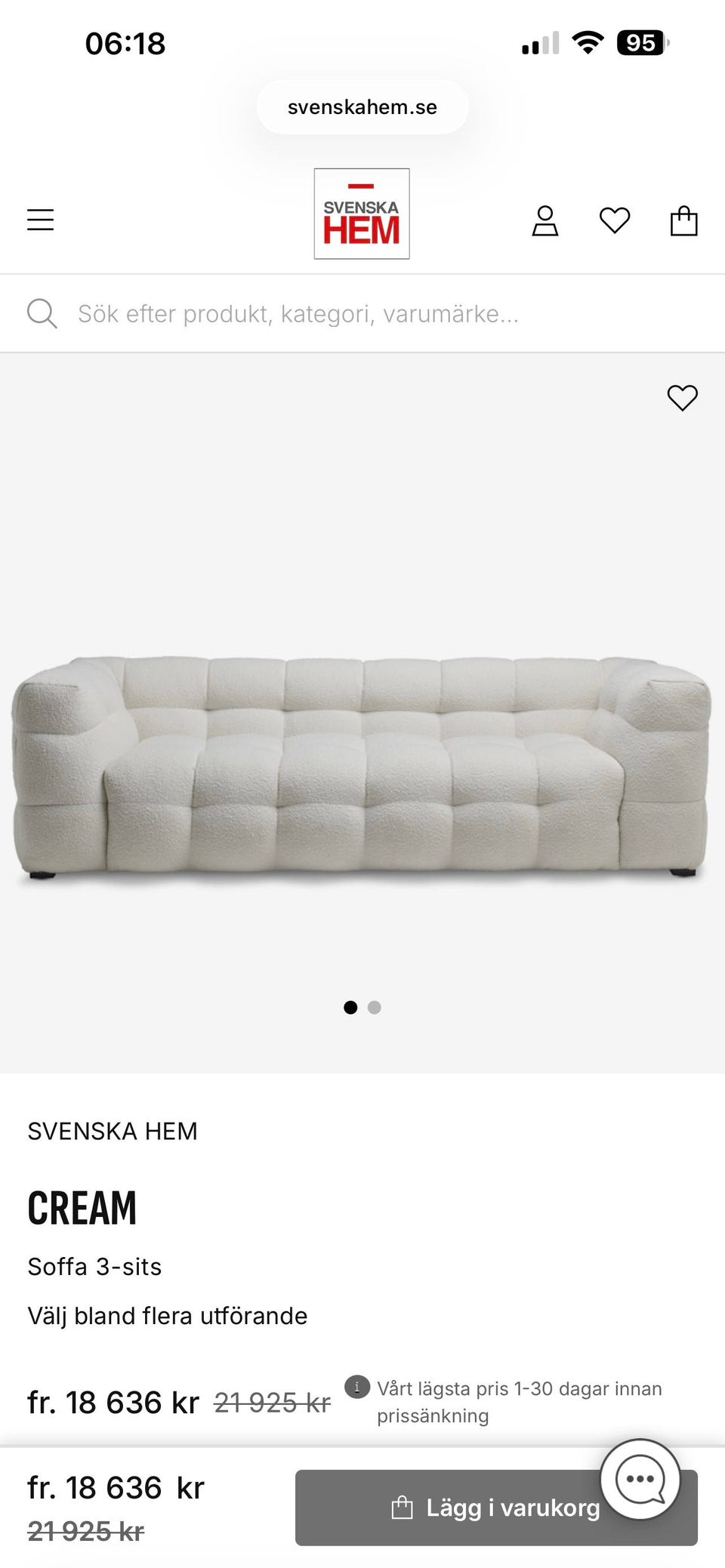Add sofa with Lägg i varukorg
The image size is (725, 1568).
(x=496, y=1508)
